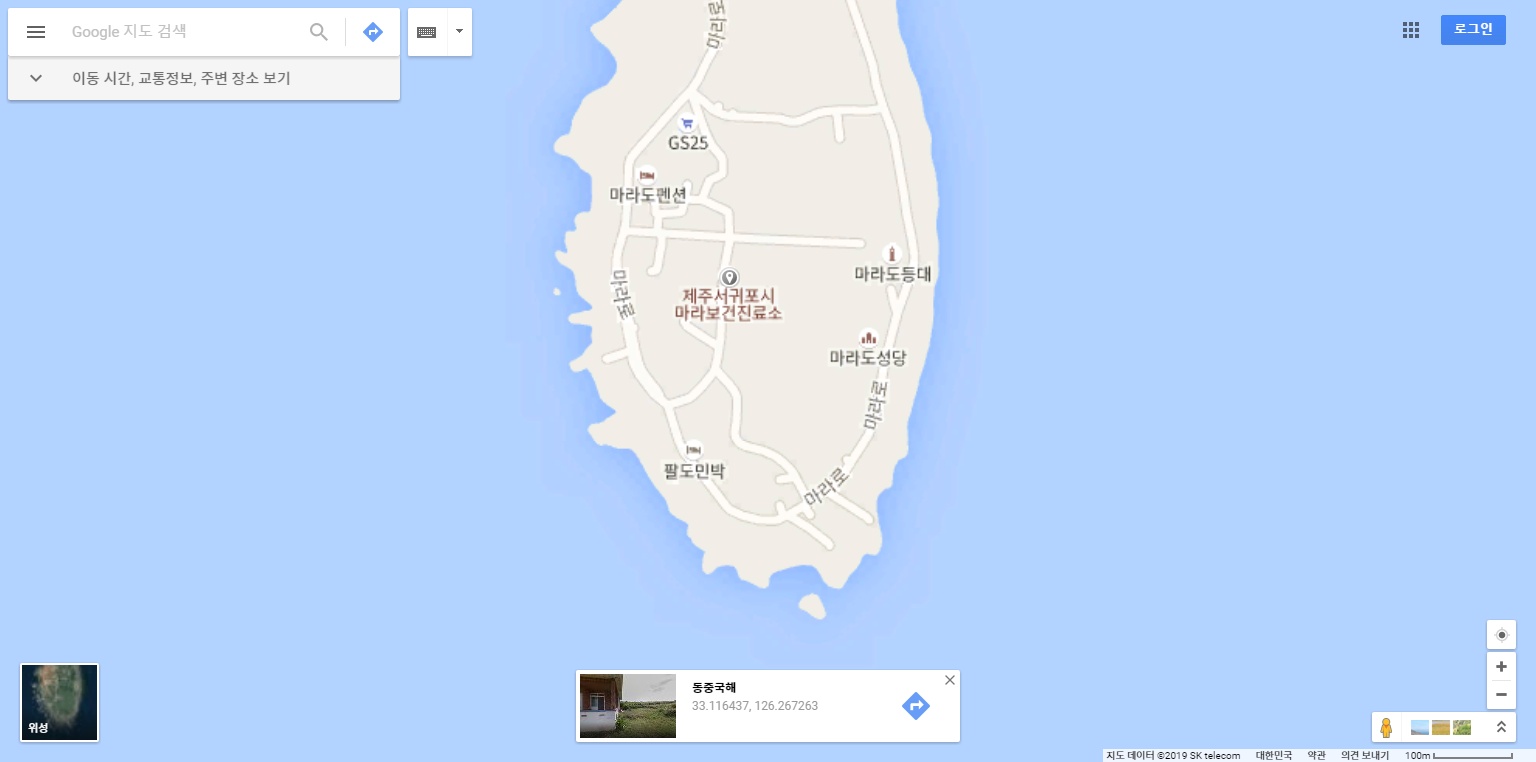Image resolution: width=1536 pixels, height=762 pixels.
Task: Open the main hamburger menu
Action: (x=36, y=32)
